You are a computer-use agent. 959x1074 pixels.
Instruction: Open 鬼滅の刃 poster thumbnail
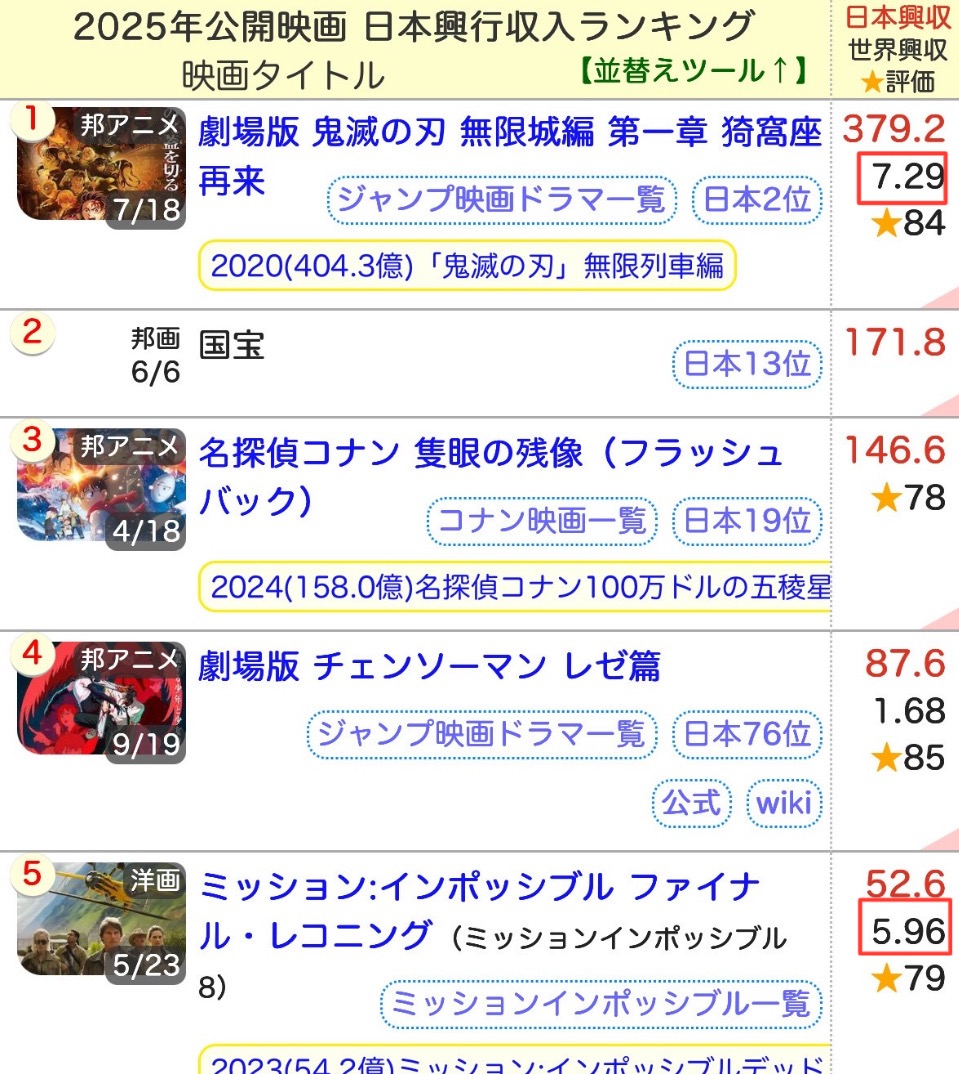pos(100,165)
